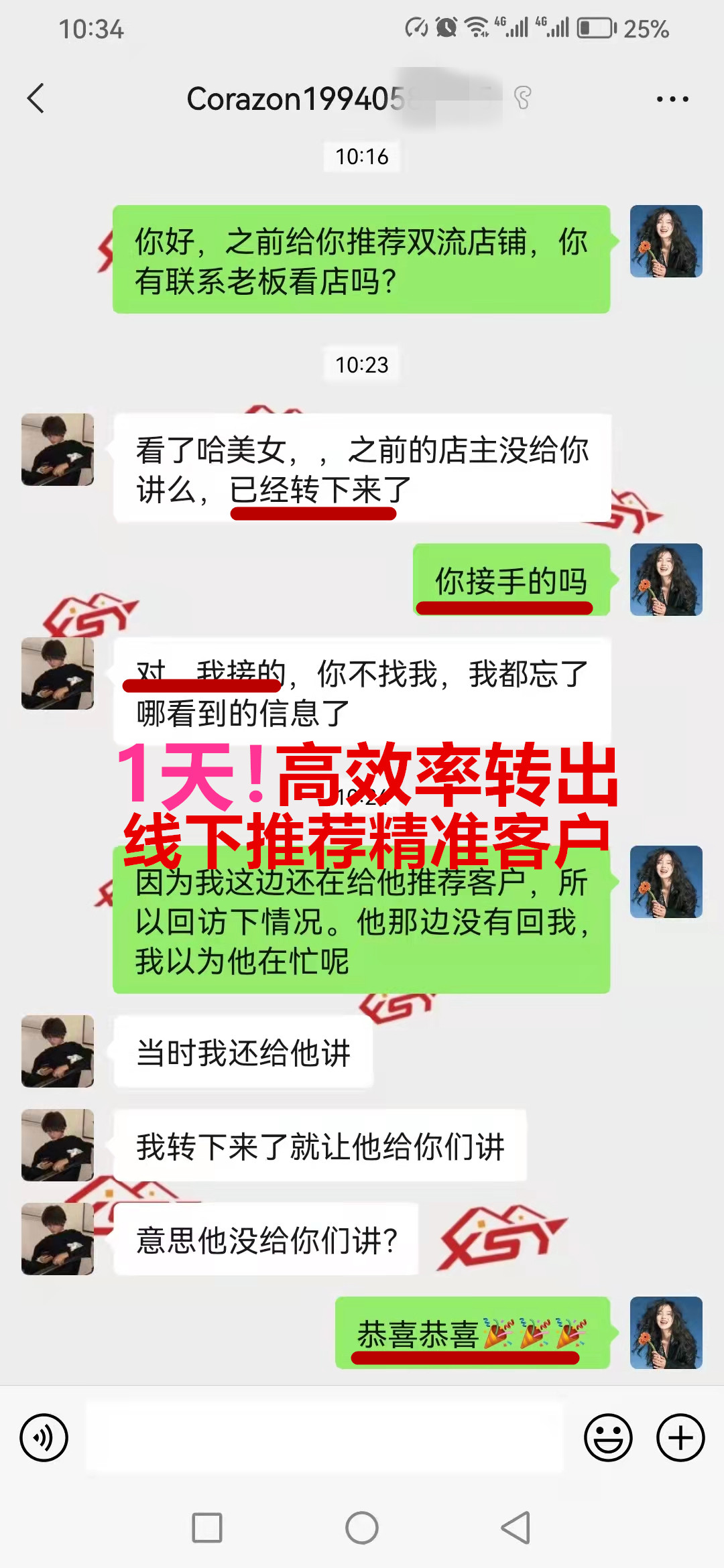This screenshot has width=724, height=1568.
Task: Open recent apps from navigation bar
Action: (207, 1528)
